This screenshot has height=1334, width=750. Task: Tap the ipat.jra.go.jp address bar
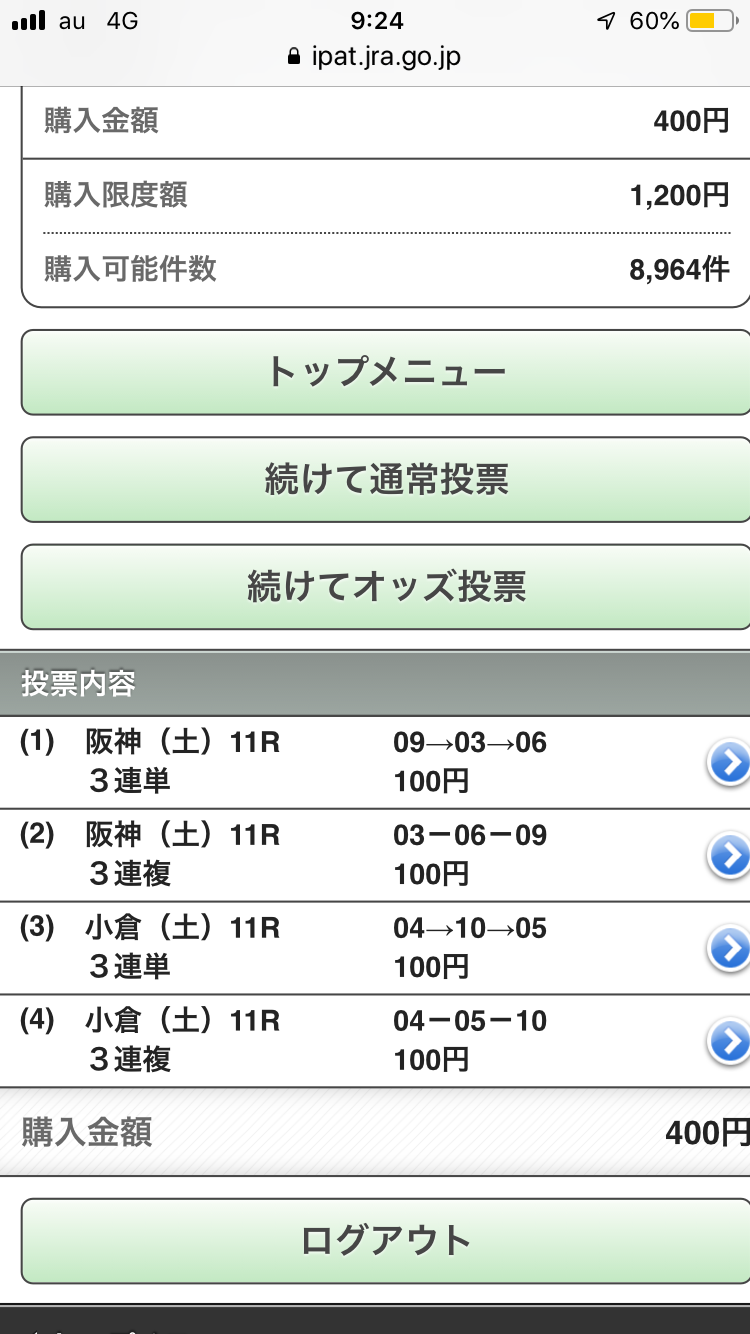(375, 57)
